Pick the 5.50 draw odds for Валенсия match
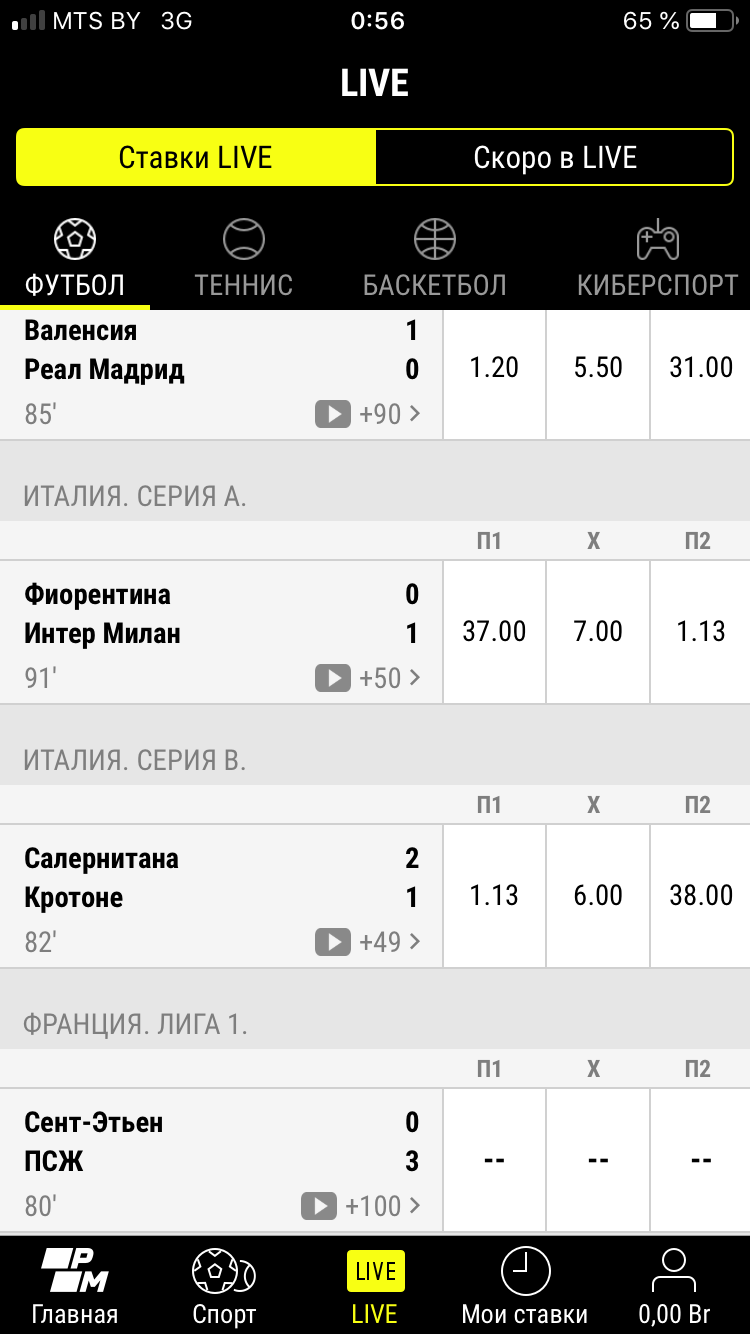The image size is (750, 1334). click(x=598, y=368)
